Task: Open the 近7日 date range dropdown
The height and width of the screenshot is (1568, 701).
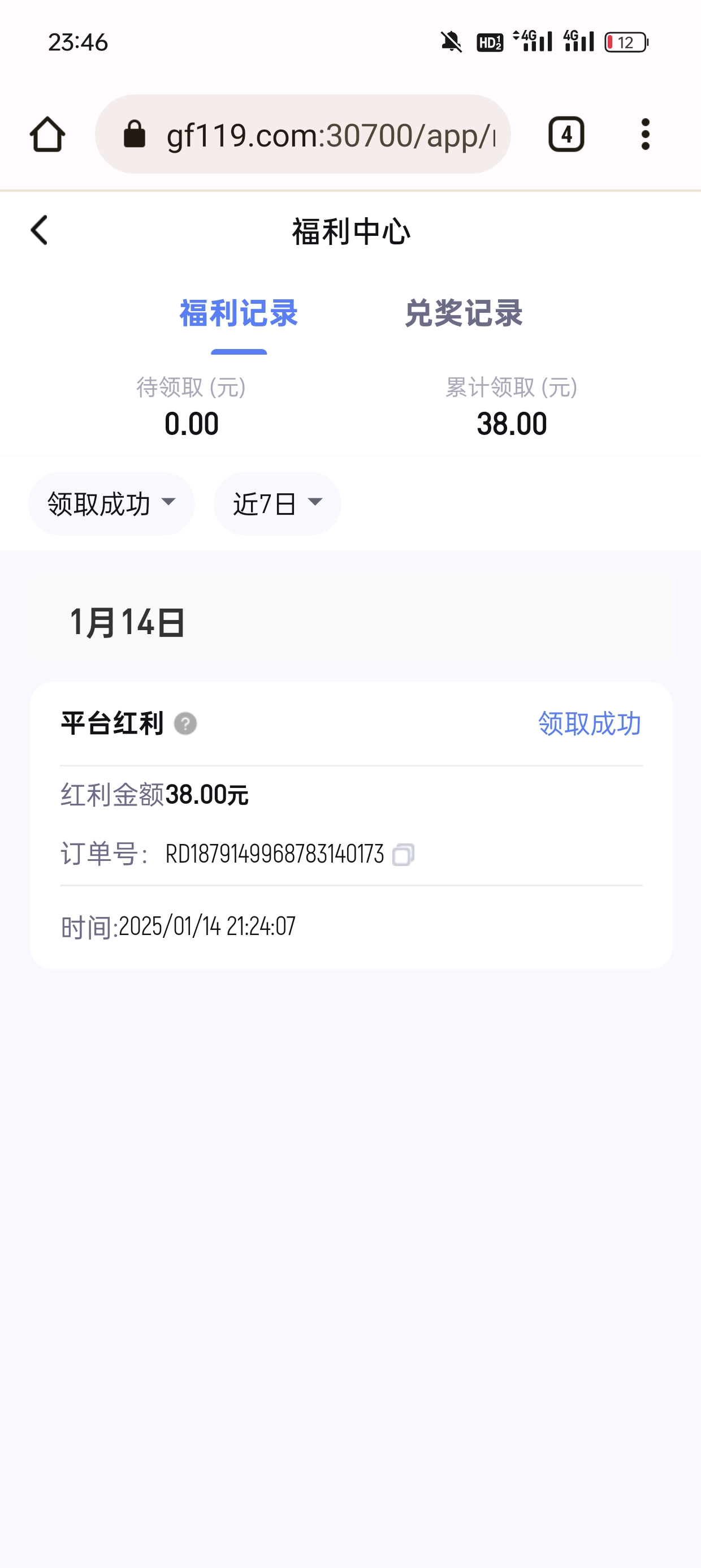Action: pos(277,504)
